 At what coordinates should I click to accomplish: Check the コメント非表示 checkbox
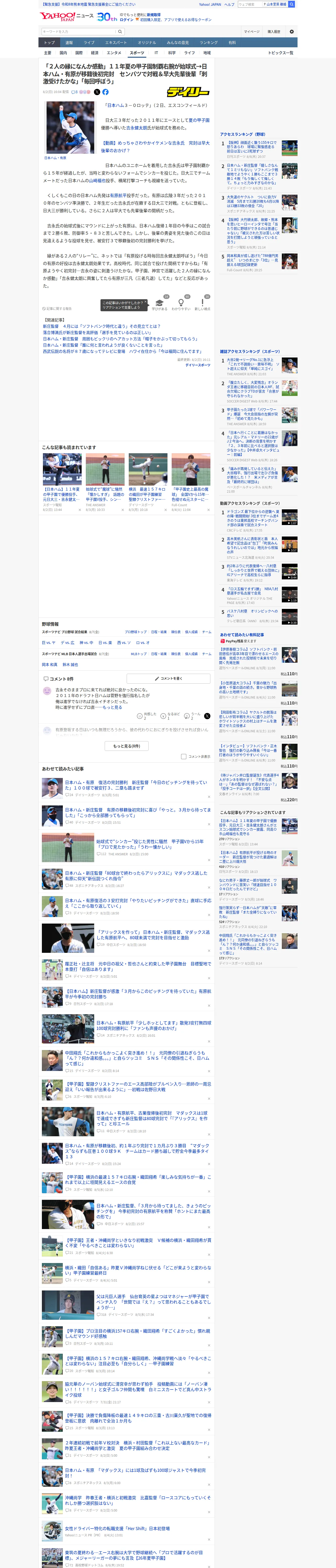(x=183, y=757)
